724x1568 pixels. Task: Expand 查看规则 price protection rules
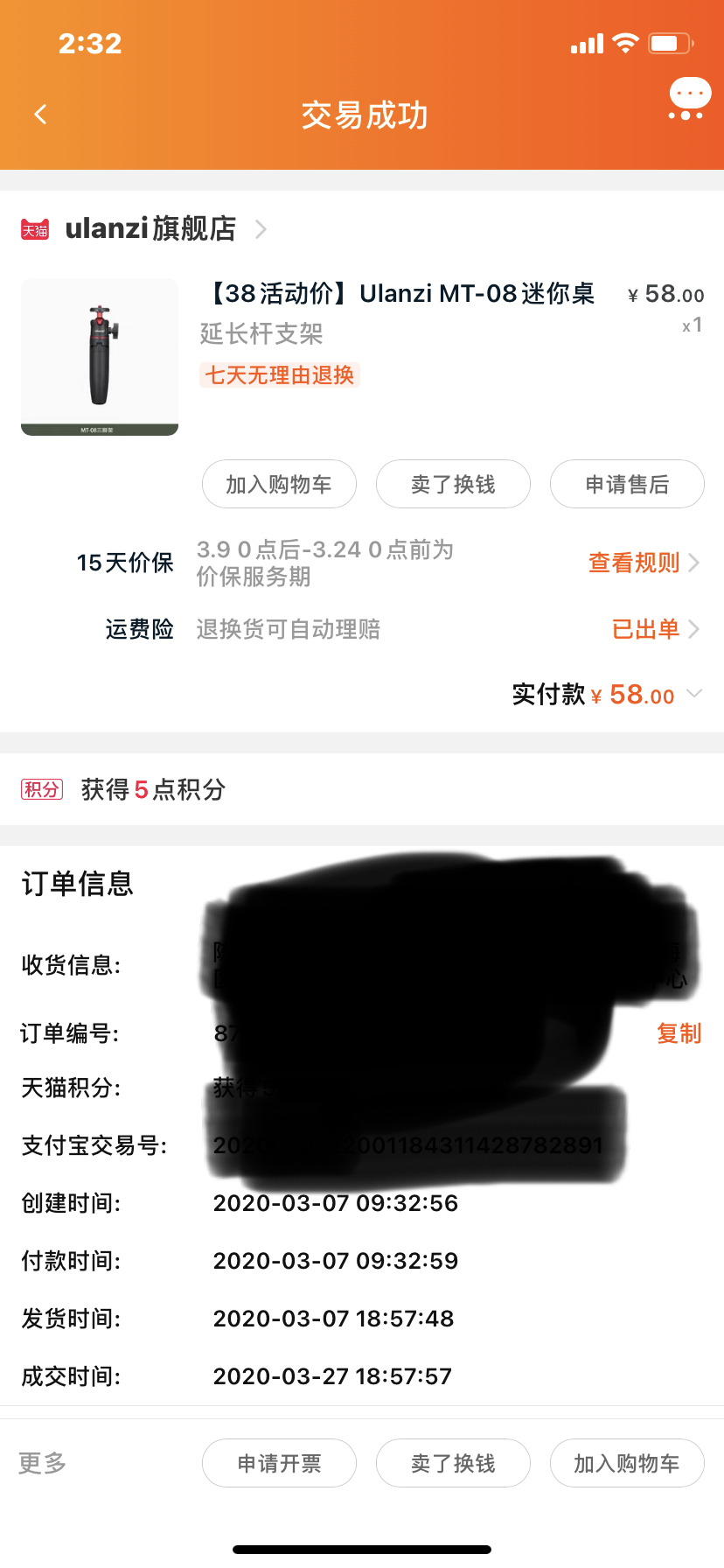pos(633,563)
